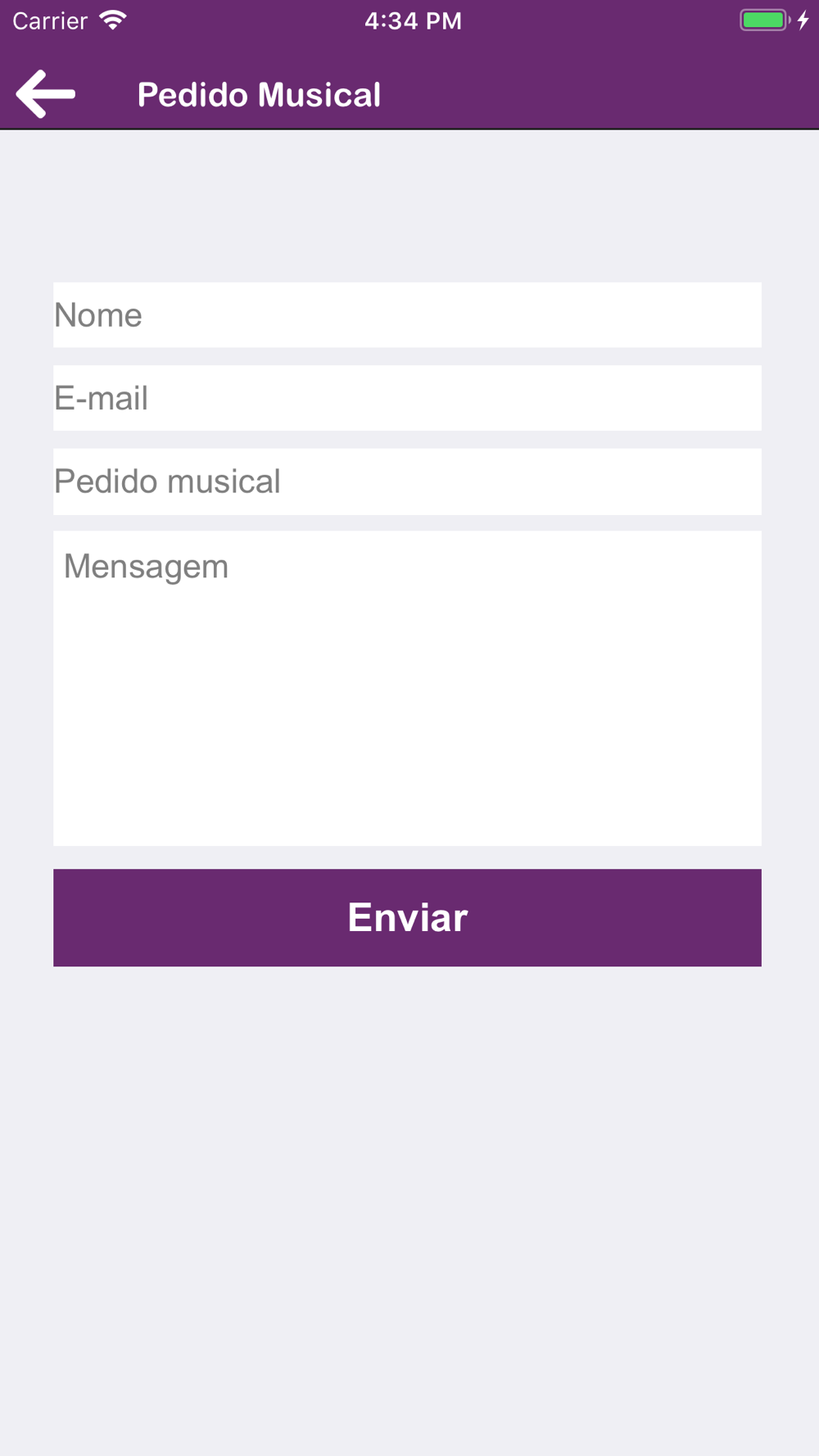Submit the form with Enviar

pos(407,917)
